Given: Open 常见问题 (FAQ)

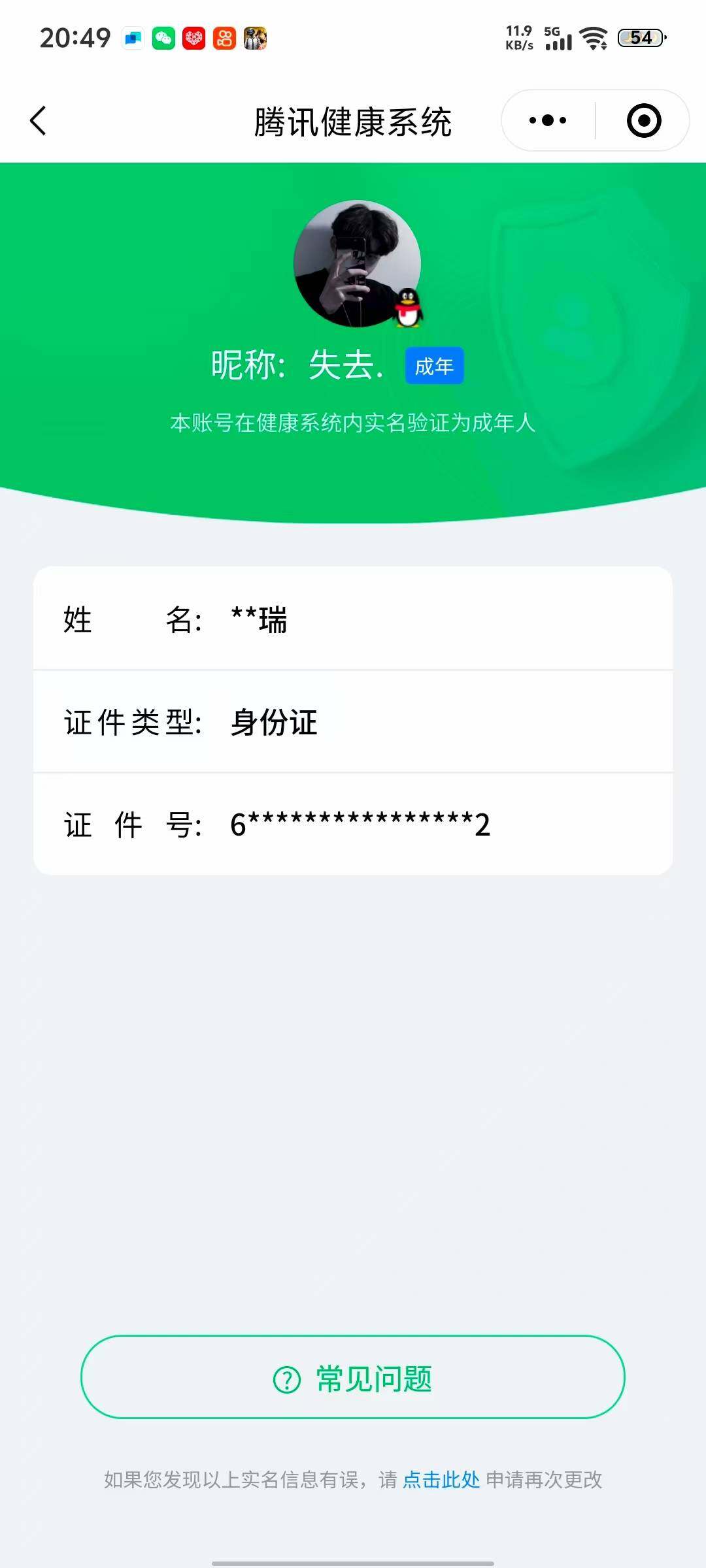Looking at the screenshot, I should pos(353,1377).
